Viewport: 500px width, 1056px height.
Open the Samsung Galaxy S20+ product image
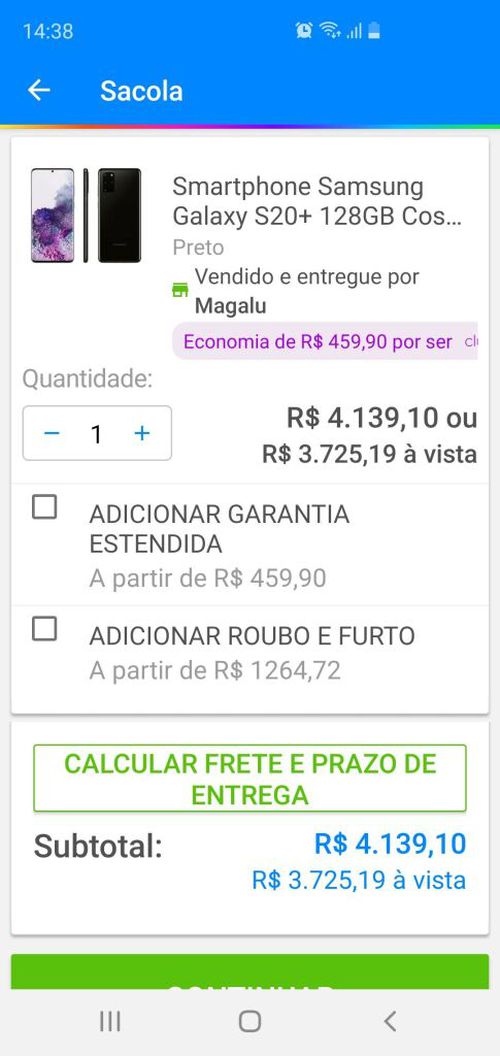click(x=86, y=216)
